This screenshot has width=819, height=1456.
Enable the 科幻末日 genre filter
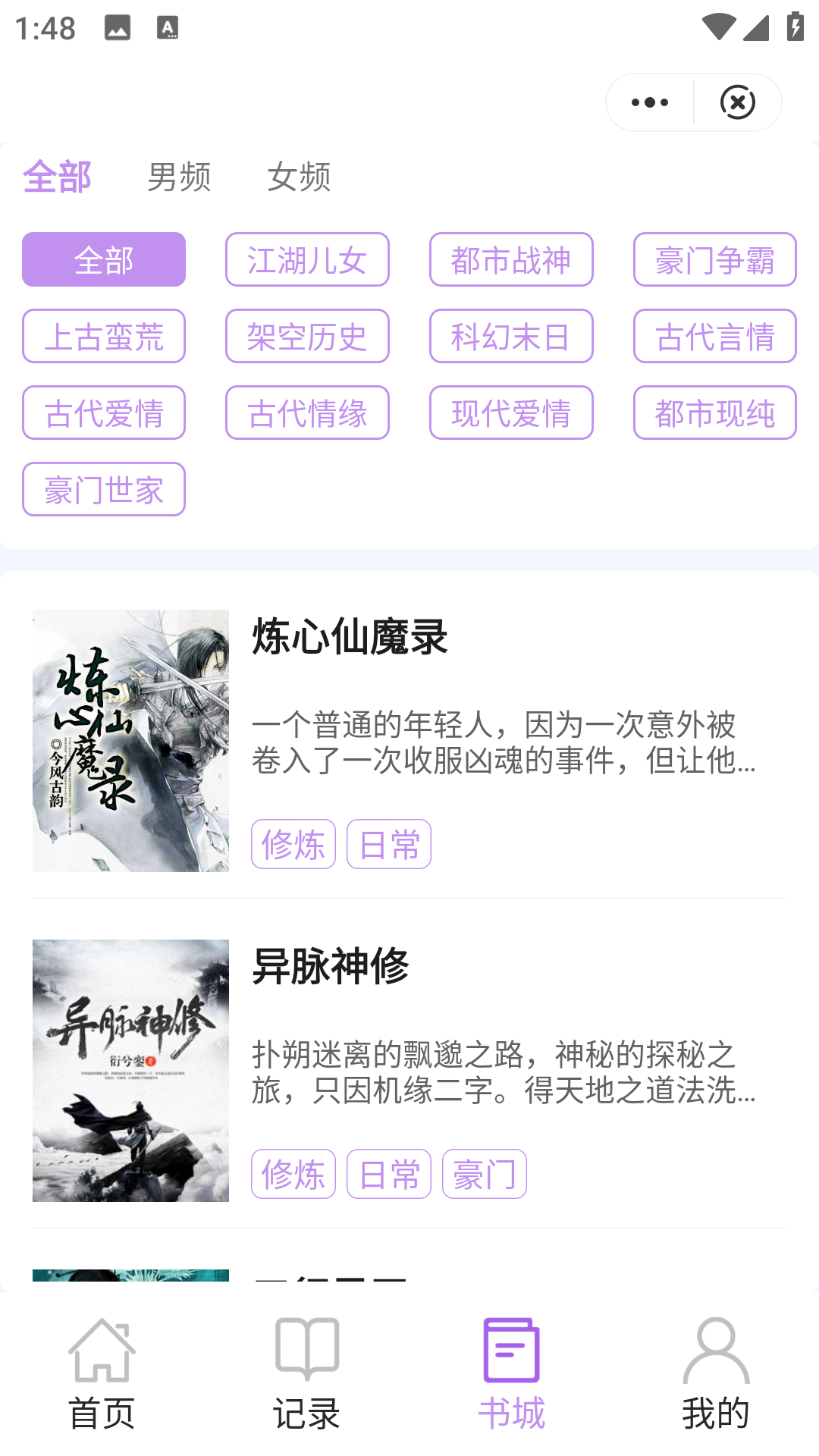coord(510,337)
